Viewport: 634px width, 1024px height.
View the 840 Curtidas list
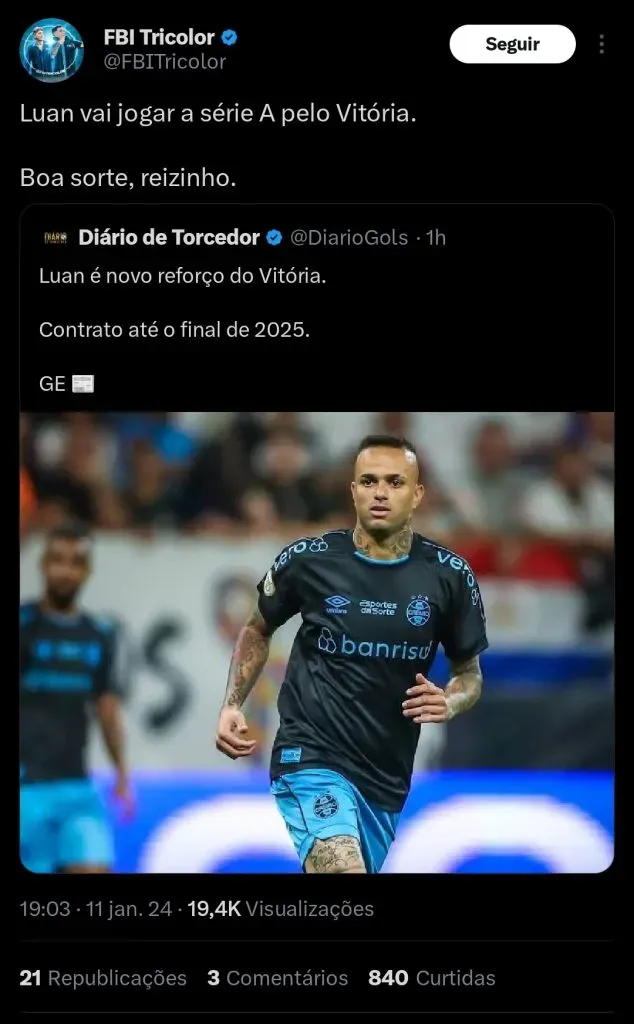pyautogui.click(x=431, y=978)
